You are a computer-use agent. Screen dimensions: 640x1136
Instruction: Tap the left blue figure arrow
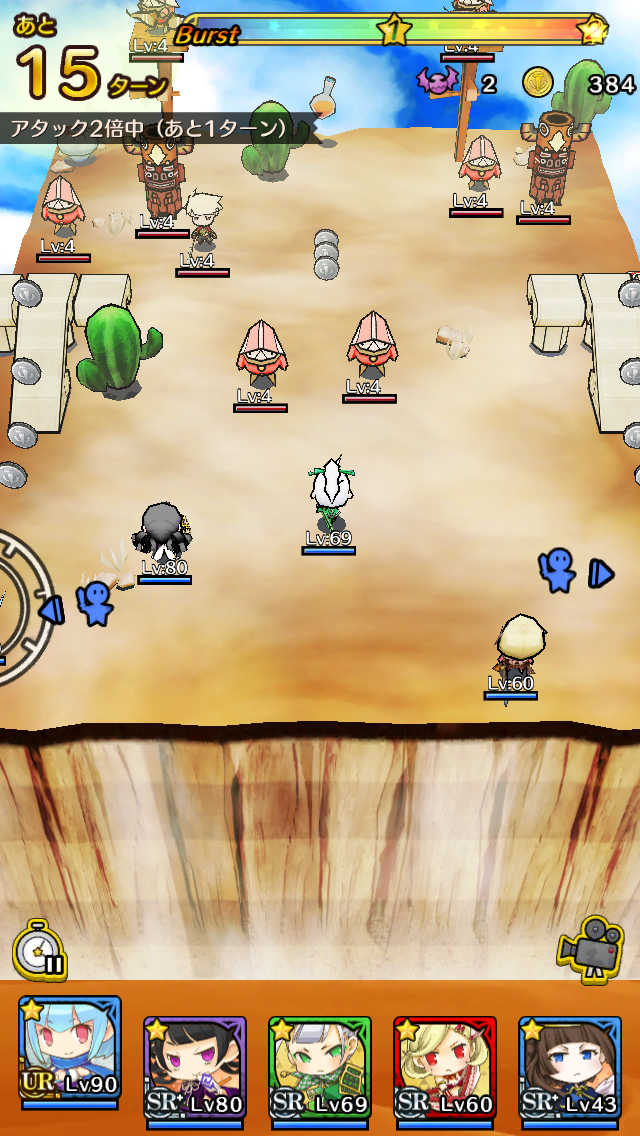[82, 605]
